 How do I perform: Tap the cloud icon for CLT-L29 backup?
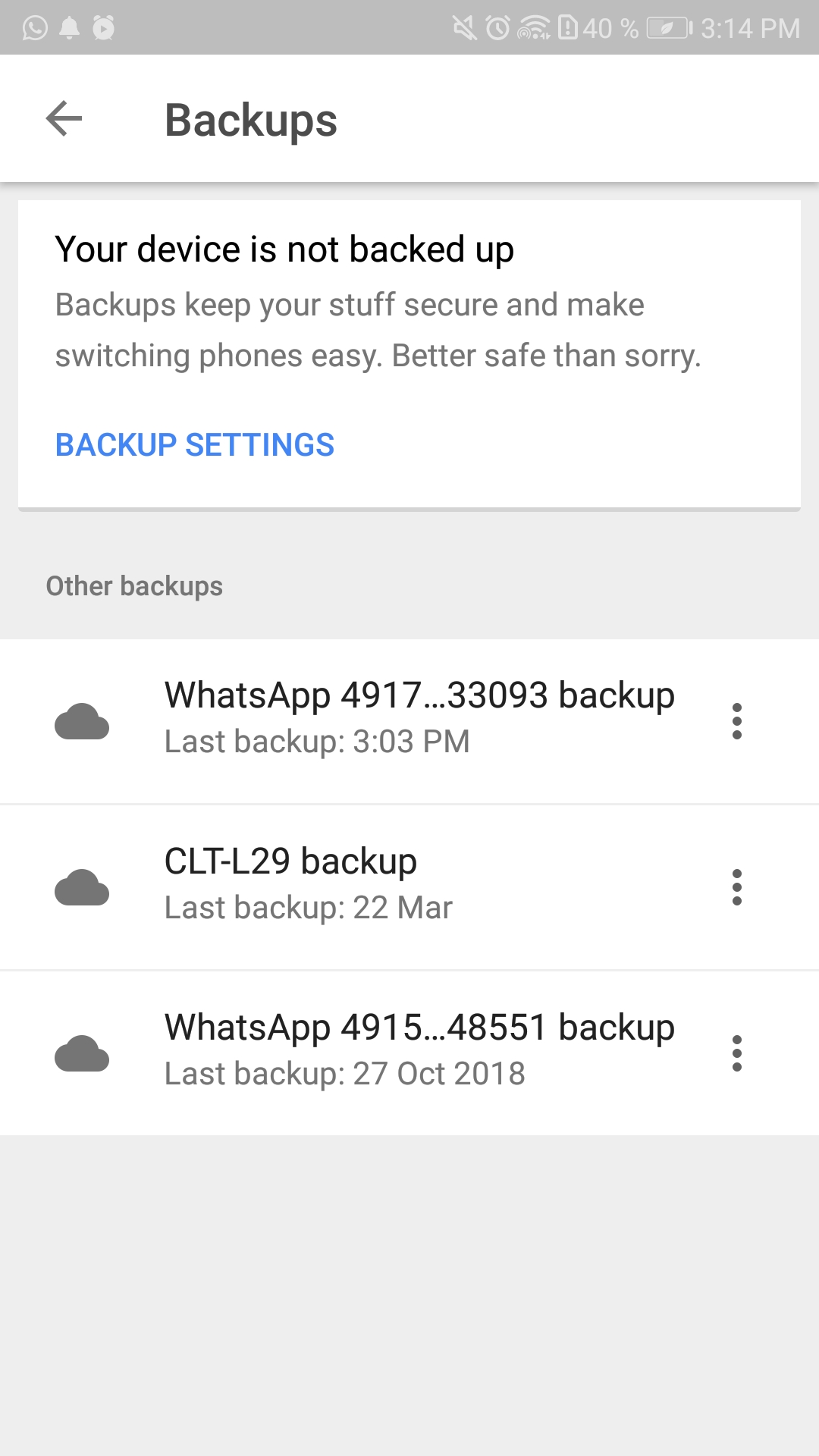82,887
